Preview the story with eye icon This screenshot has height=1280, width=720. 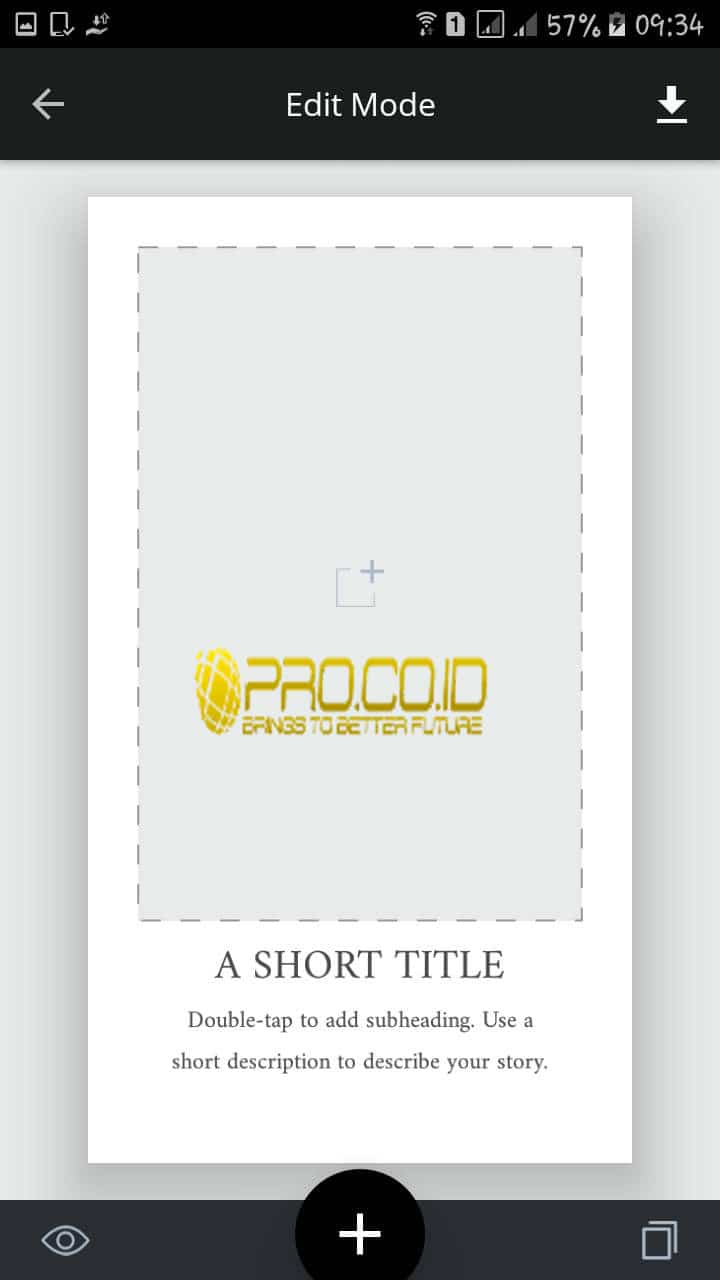tap(65, 1241)
